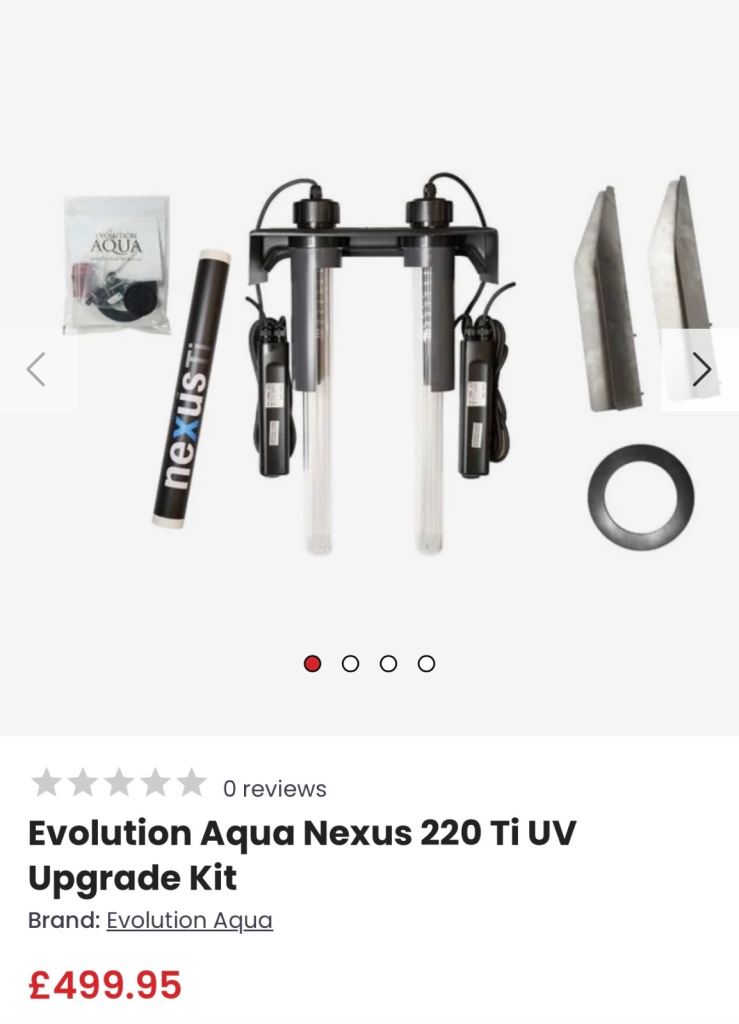Go to the previous product image

(37, 370)
